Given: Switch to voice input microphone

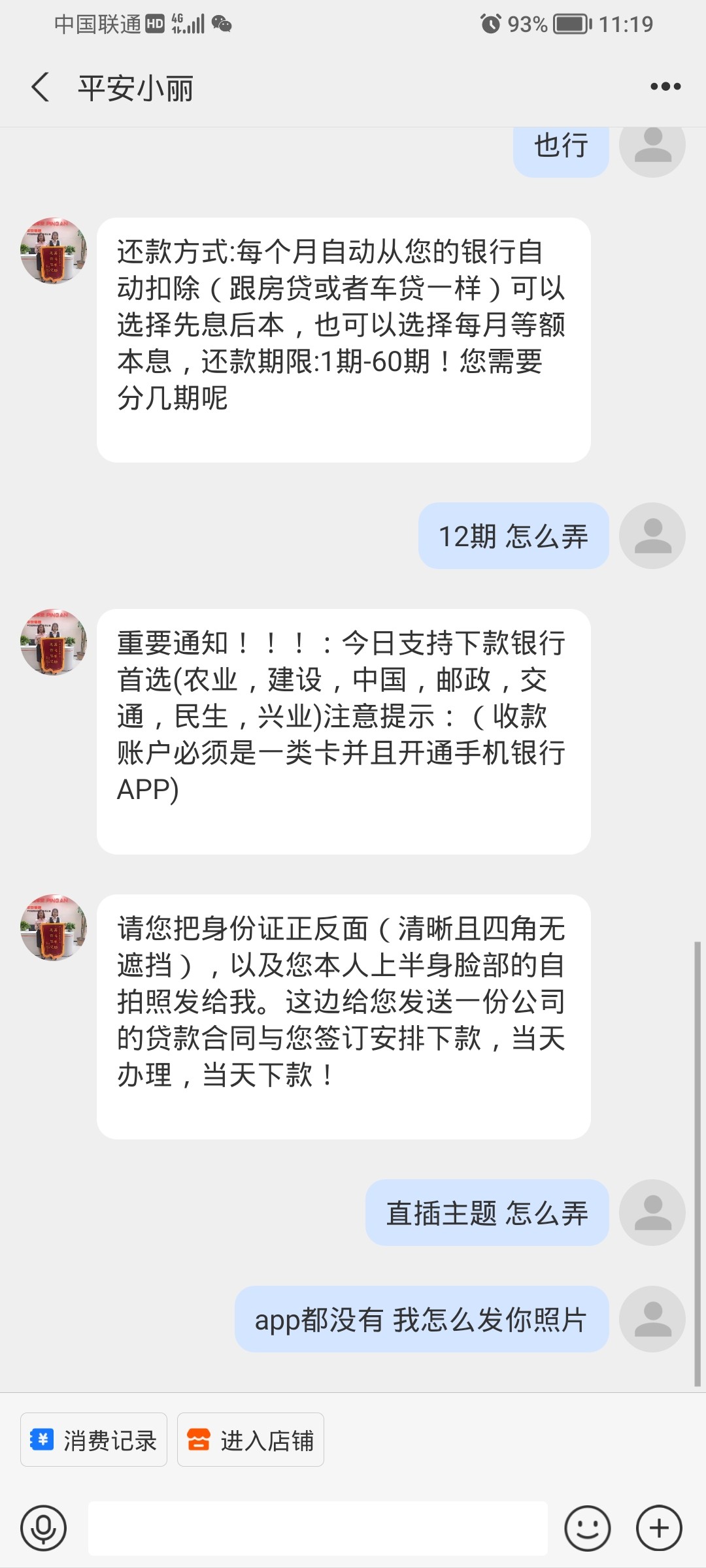Looking at the screenshot, I should (43, 1528).
